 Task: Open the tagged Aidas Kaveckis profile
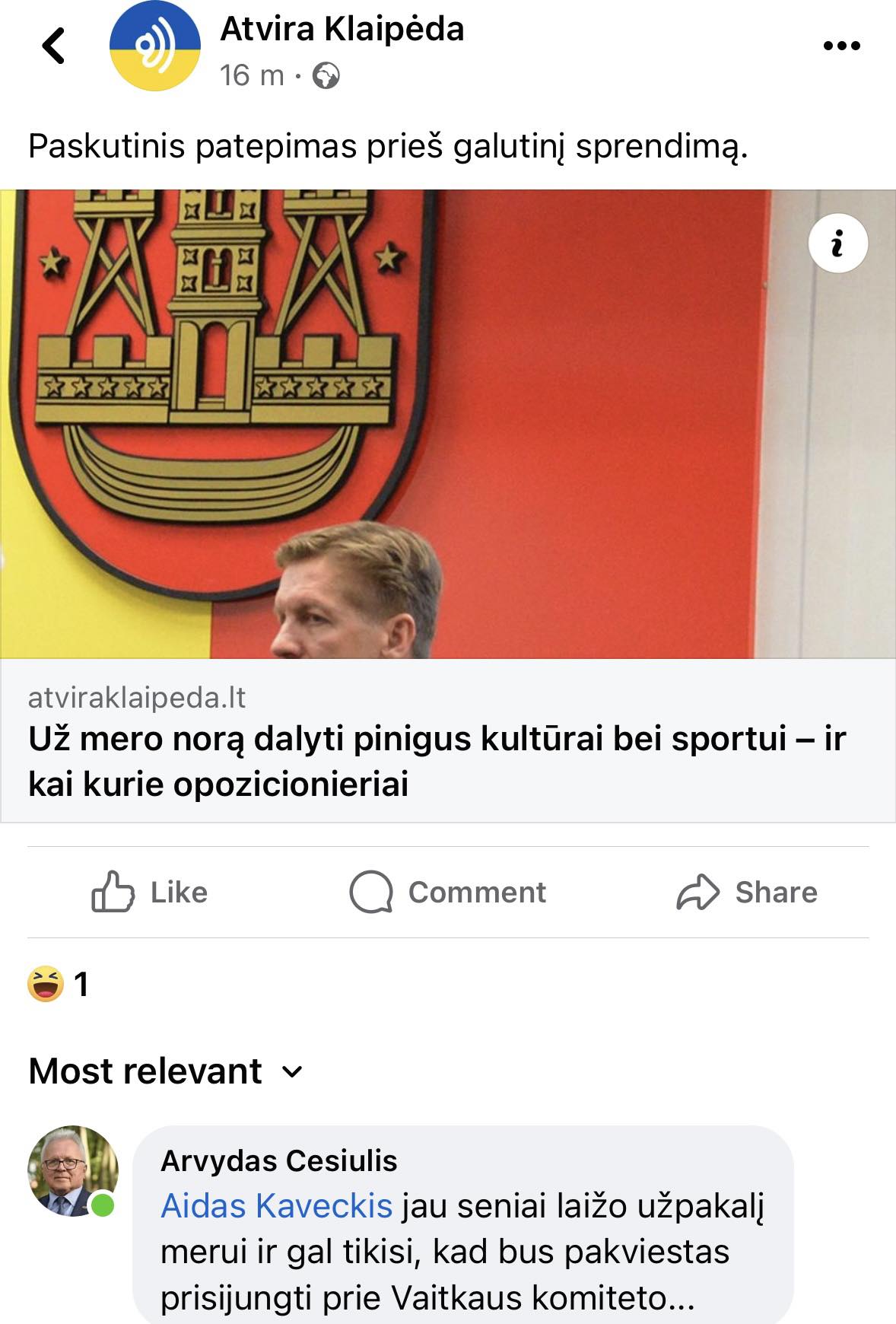point(276,1206)
